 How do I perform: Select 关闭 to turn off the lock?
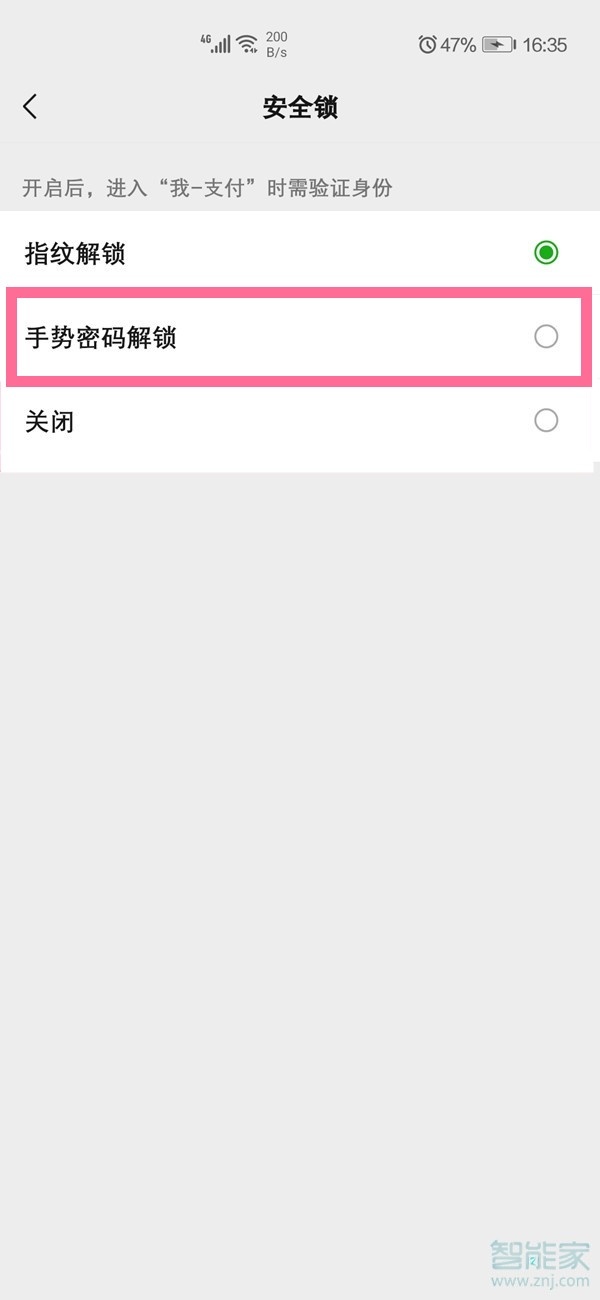pos(300,421)
